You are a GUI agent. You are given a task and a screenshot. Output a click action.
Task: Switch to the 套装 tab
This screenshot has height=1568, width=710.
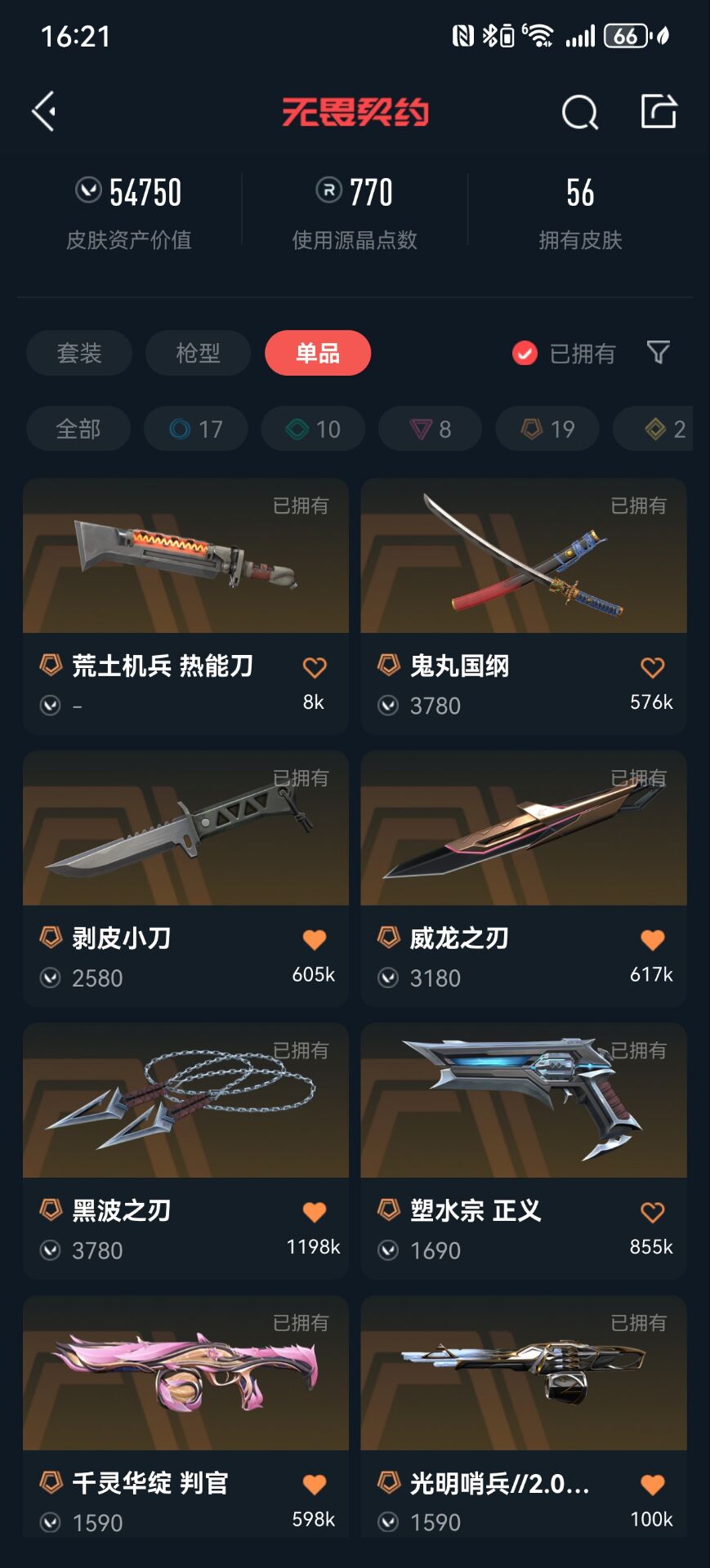[x=79, y=353]
